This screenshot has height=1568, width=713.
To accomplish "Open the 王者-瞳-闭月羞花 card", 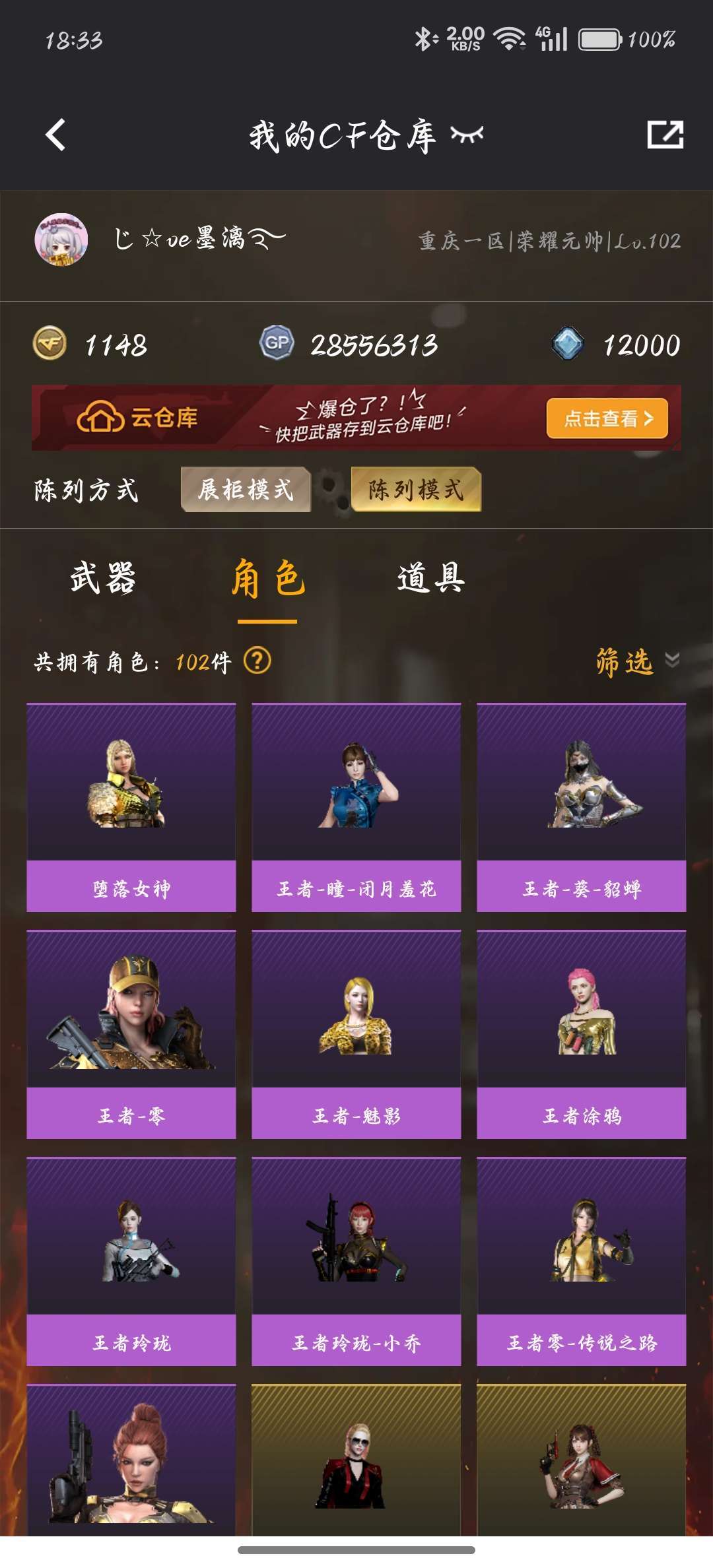I will [x=356, y=807].
